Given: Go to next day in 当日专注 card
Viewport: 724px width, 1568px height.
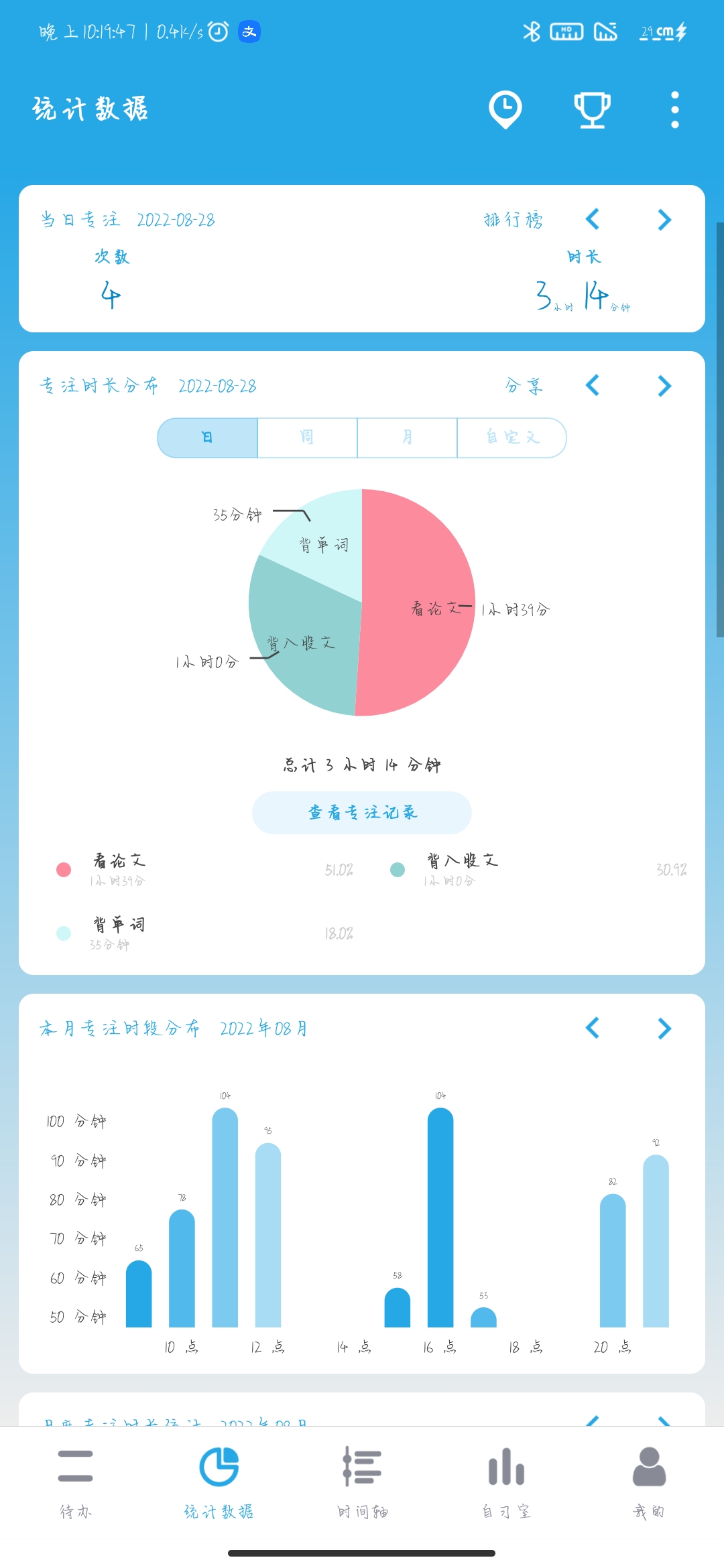Looking at the screenshot, I should click(x=664, y=219).
